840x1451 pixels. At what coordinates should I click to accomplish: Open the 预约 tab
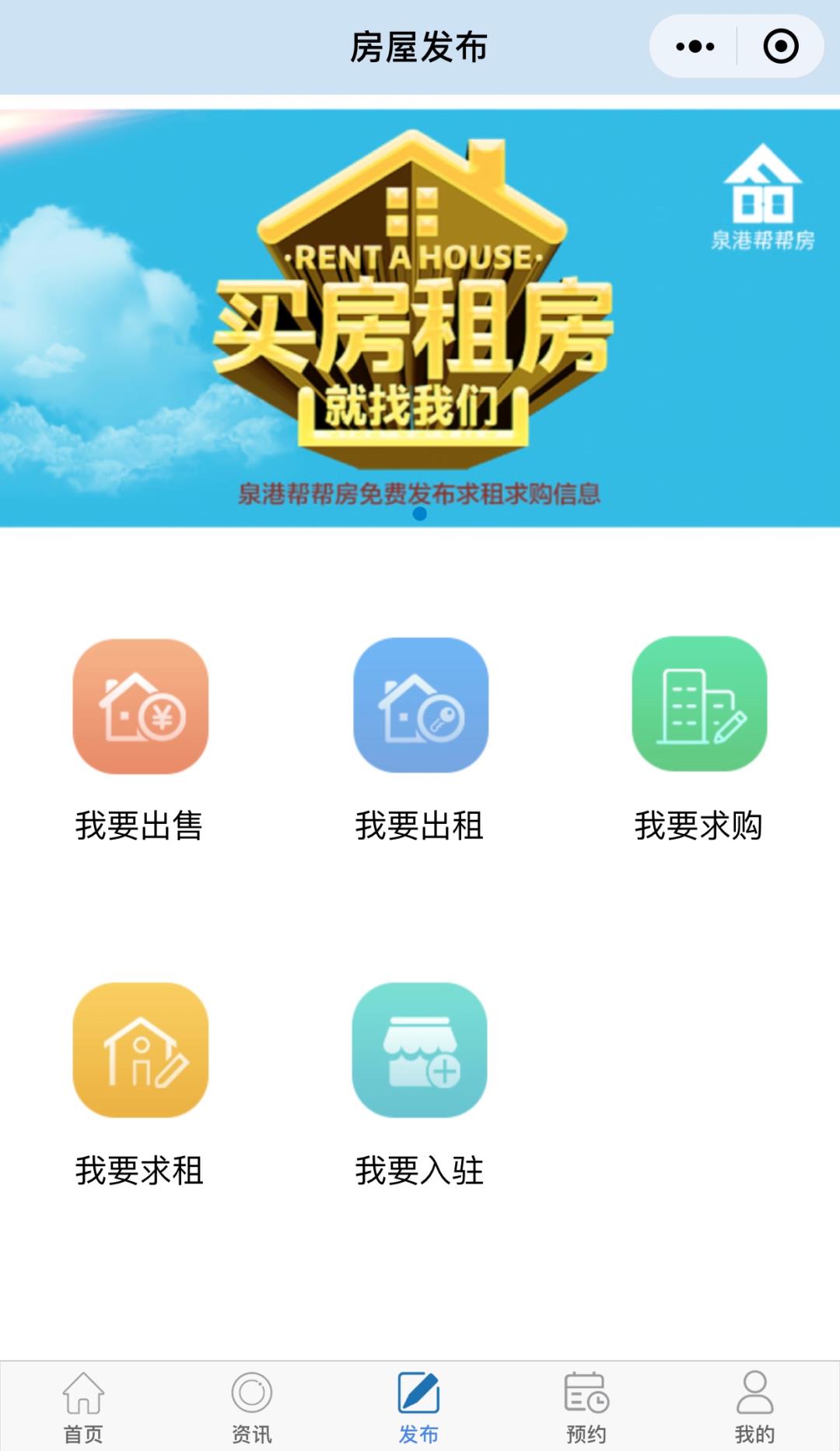click(586, 1408)
